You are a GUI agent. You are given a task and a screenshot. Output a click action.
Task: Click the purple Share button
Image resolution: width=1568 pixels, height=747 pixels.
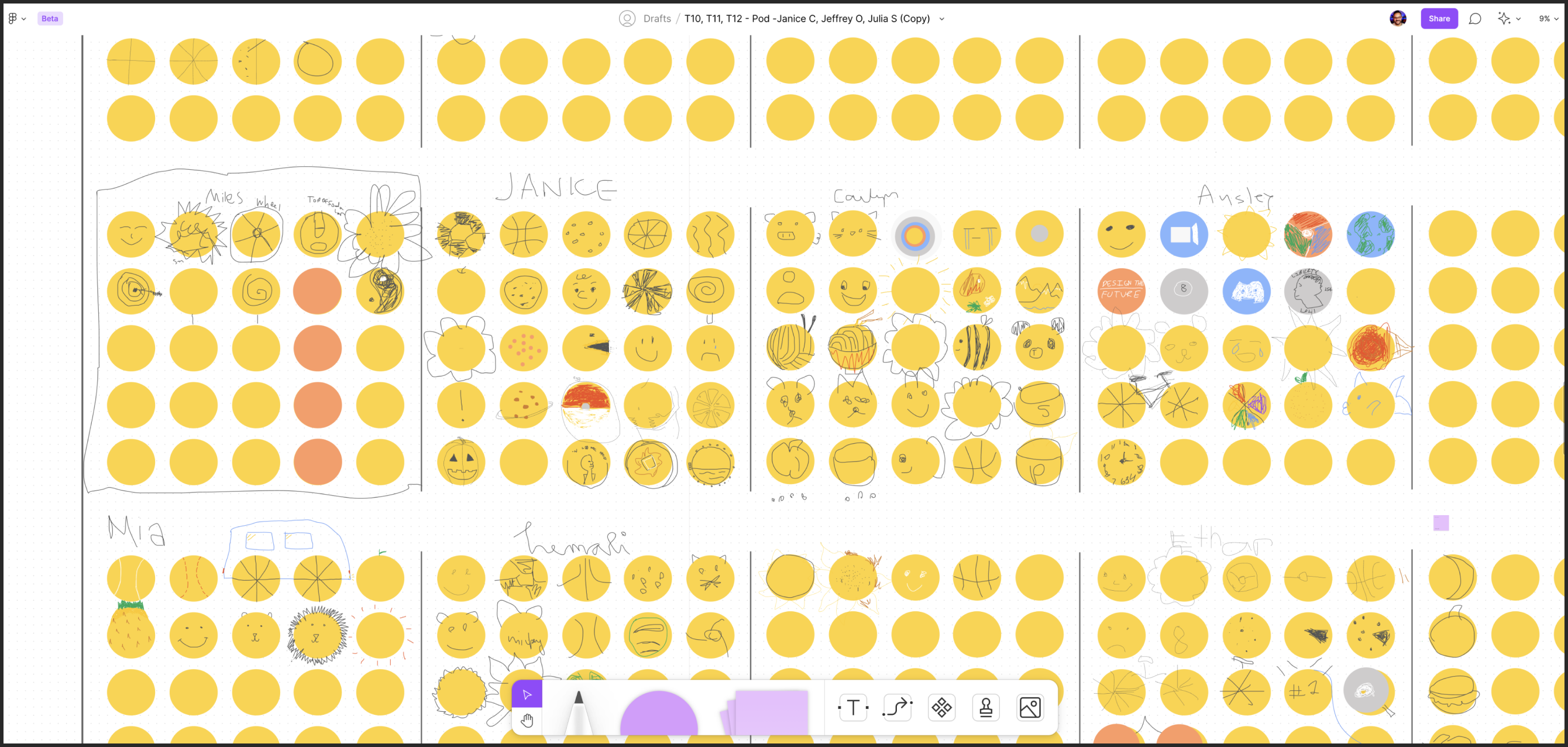[x=1438, y=18]
